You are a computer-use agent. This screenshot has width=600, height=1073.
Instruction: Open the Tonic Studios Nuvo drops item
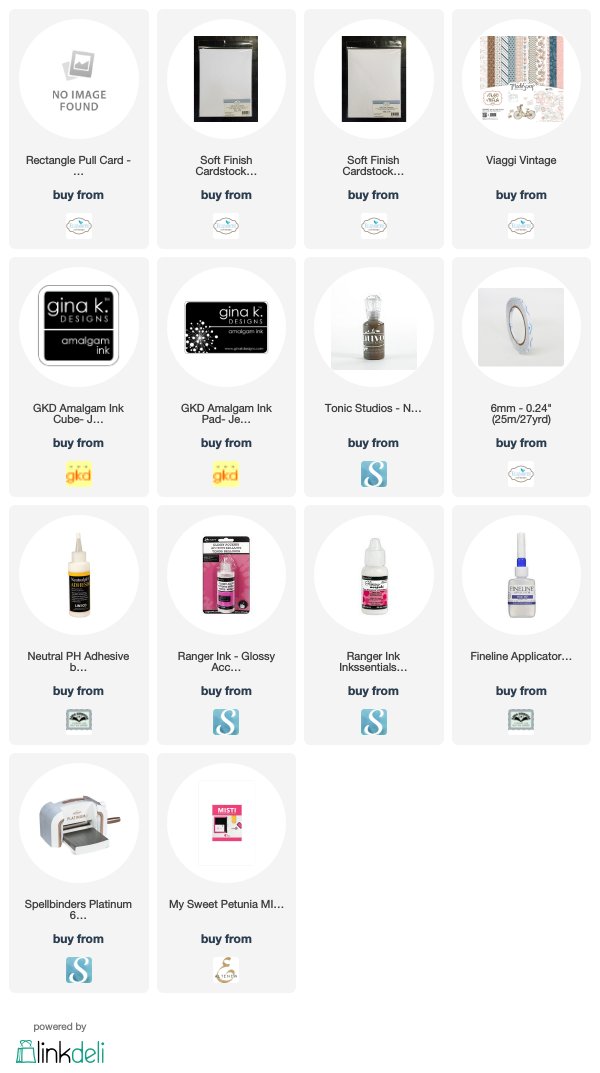374,326
